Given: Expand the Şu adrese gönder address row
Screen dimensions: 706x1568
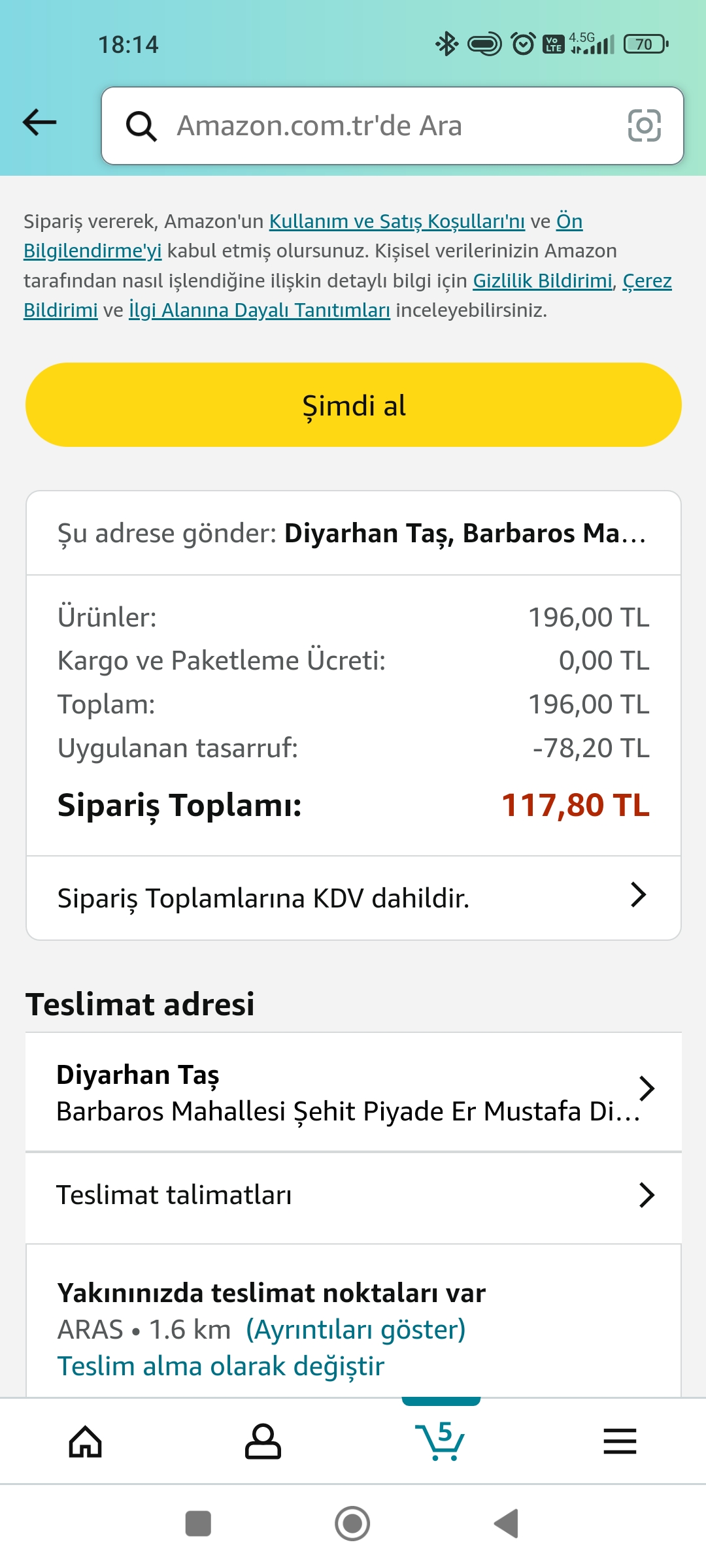Looking at the screenshot, I should (x=353, y=533).
